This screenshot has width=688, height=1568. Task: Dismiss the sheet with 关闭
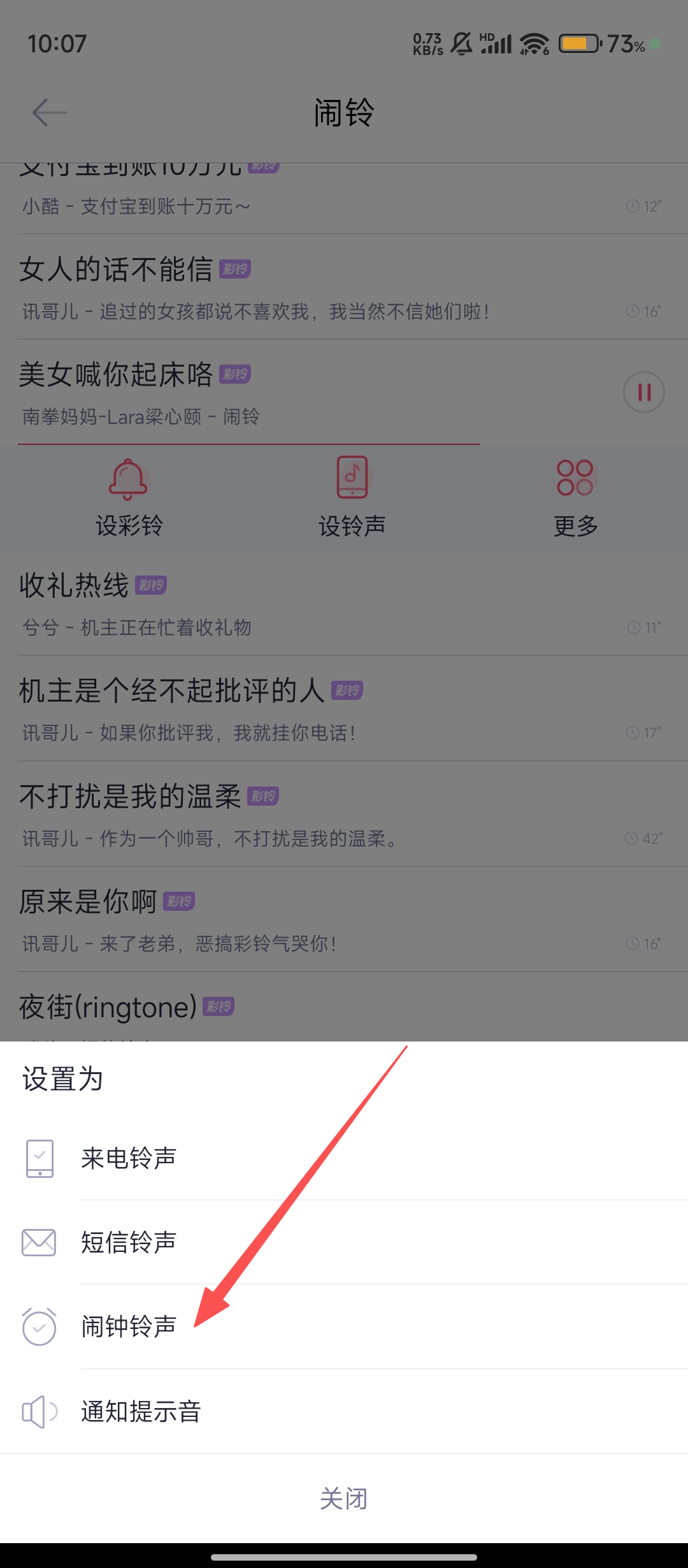point(344,1499)
